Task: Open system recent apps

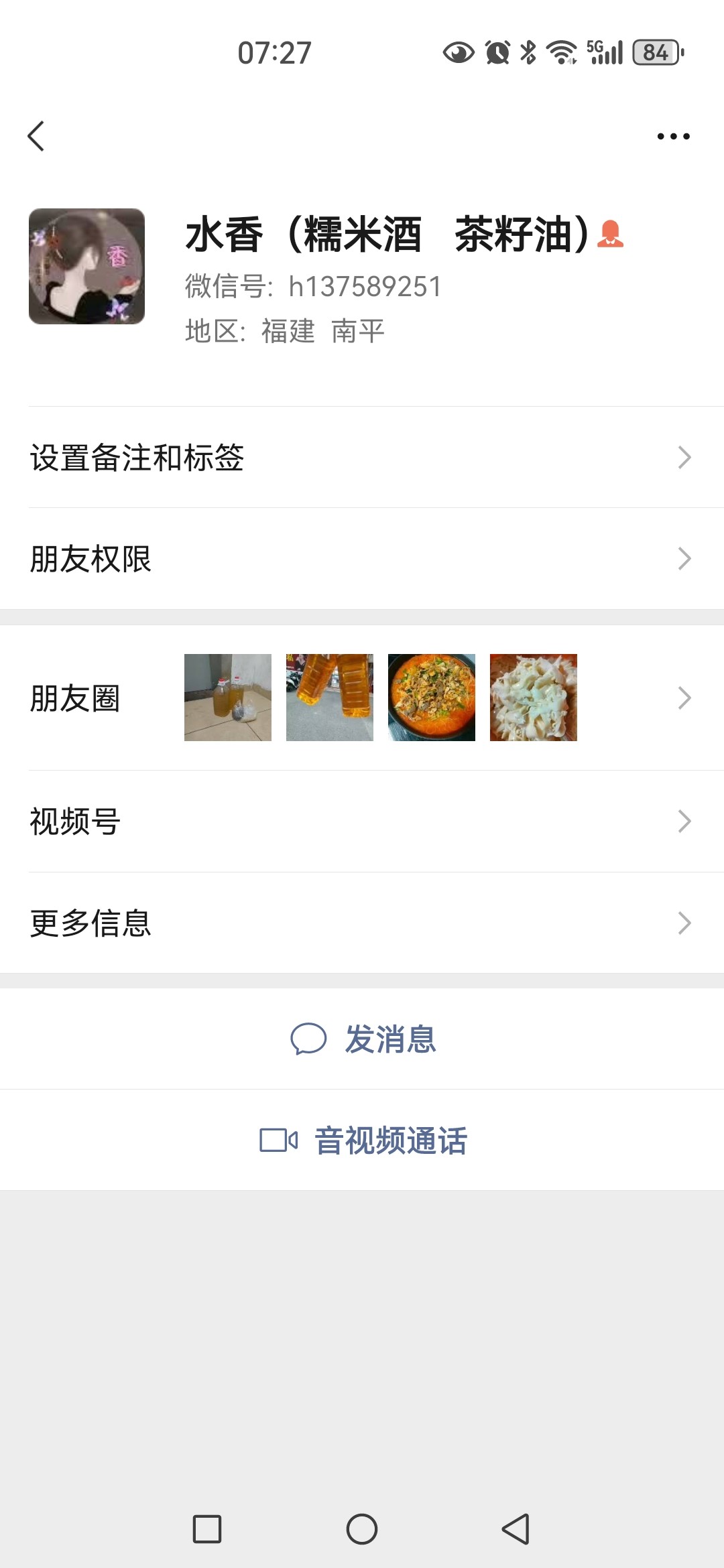Action: pos(207,1529)
